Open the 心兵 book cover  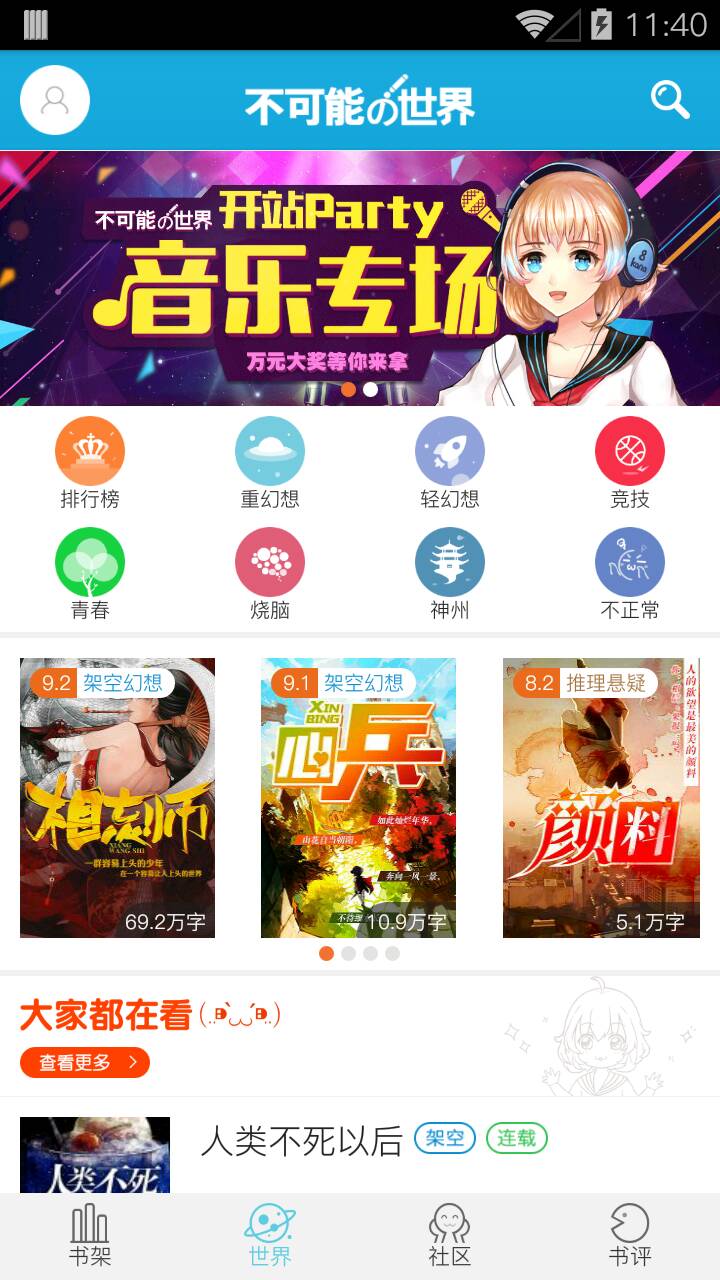pos(358,798)
